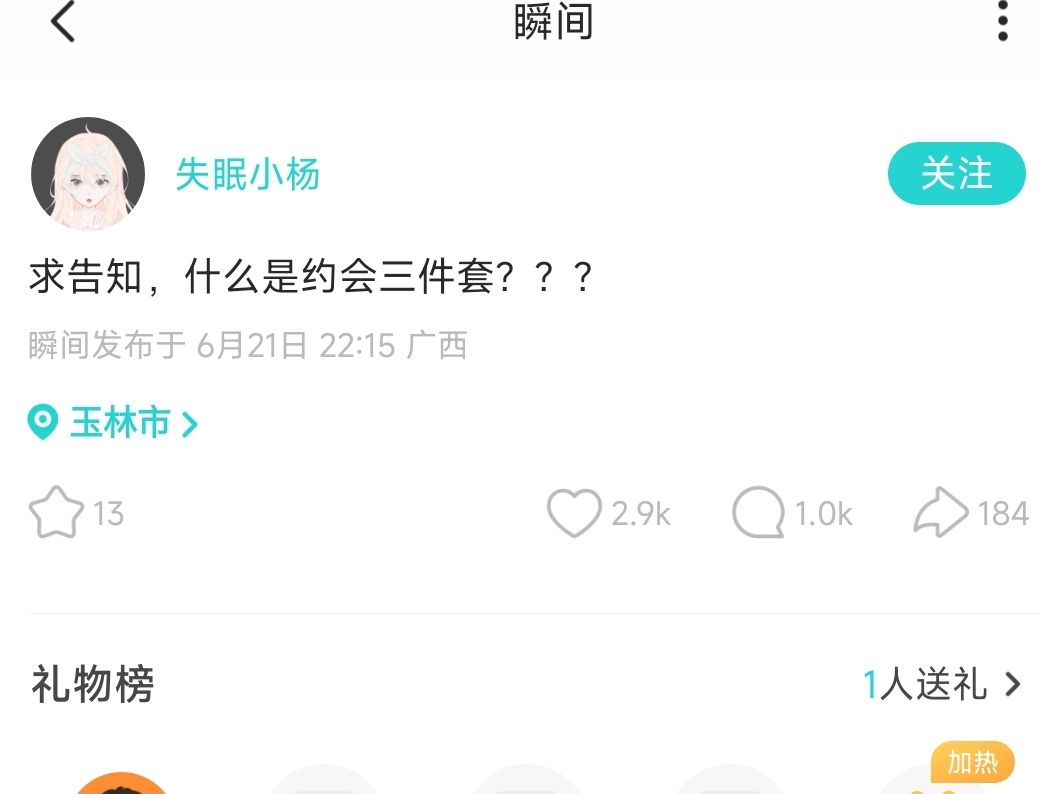Image resolution: width=1040 pixels, height=794 pixels.
Task: Open the three-dot overflow menu
Action: tap(1003, 22)
